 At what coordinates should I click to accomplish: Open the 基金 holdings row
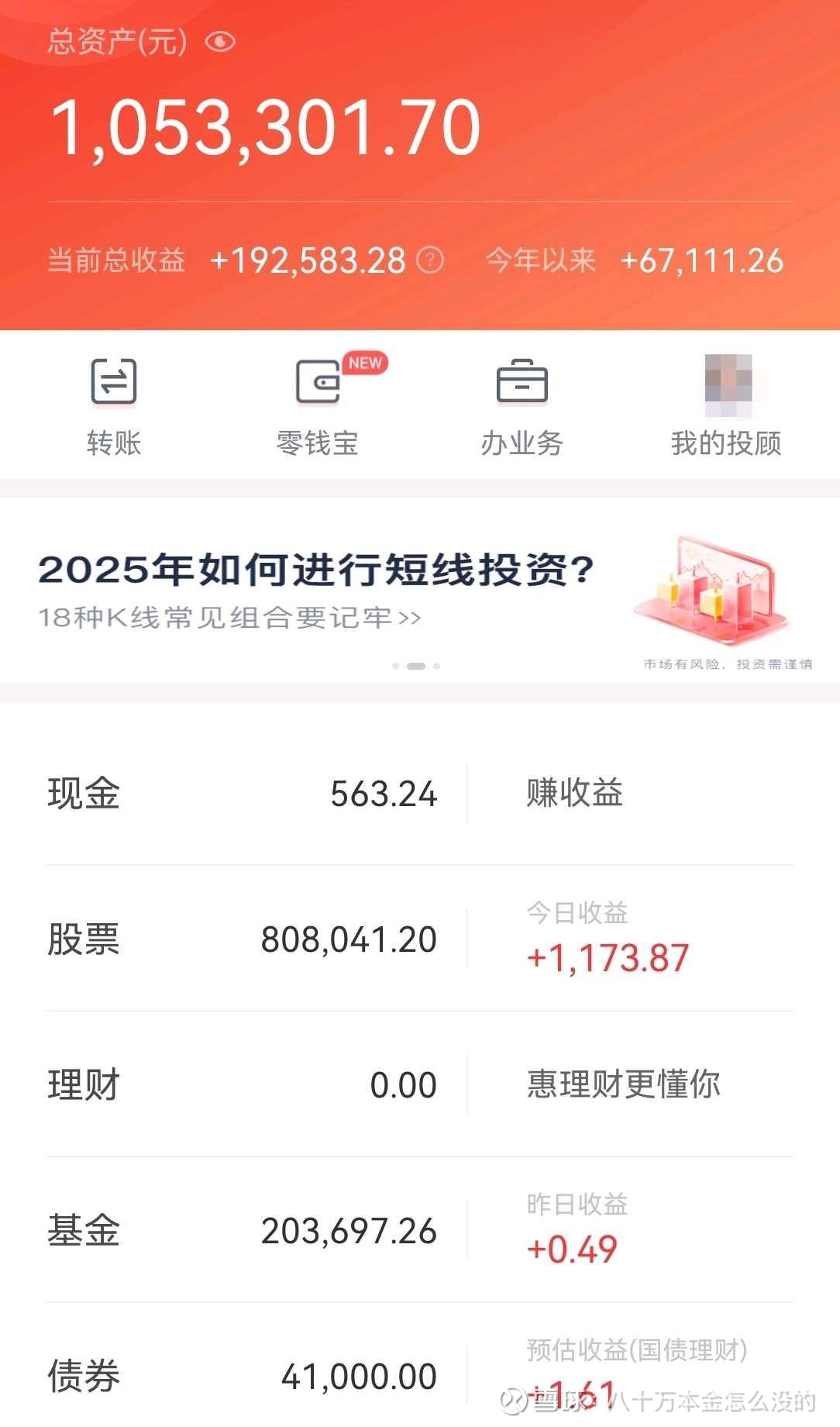coord(242,1230)
